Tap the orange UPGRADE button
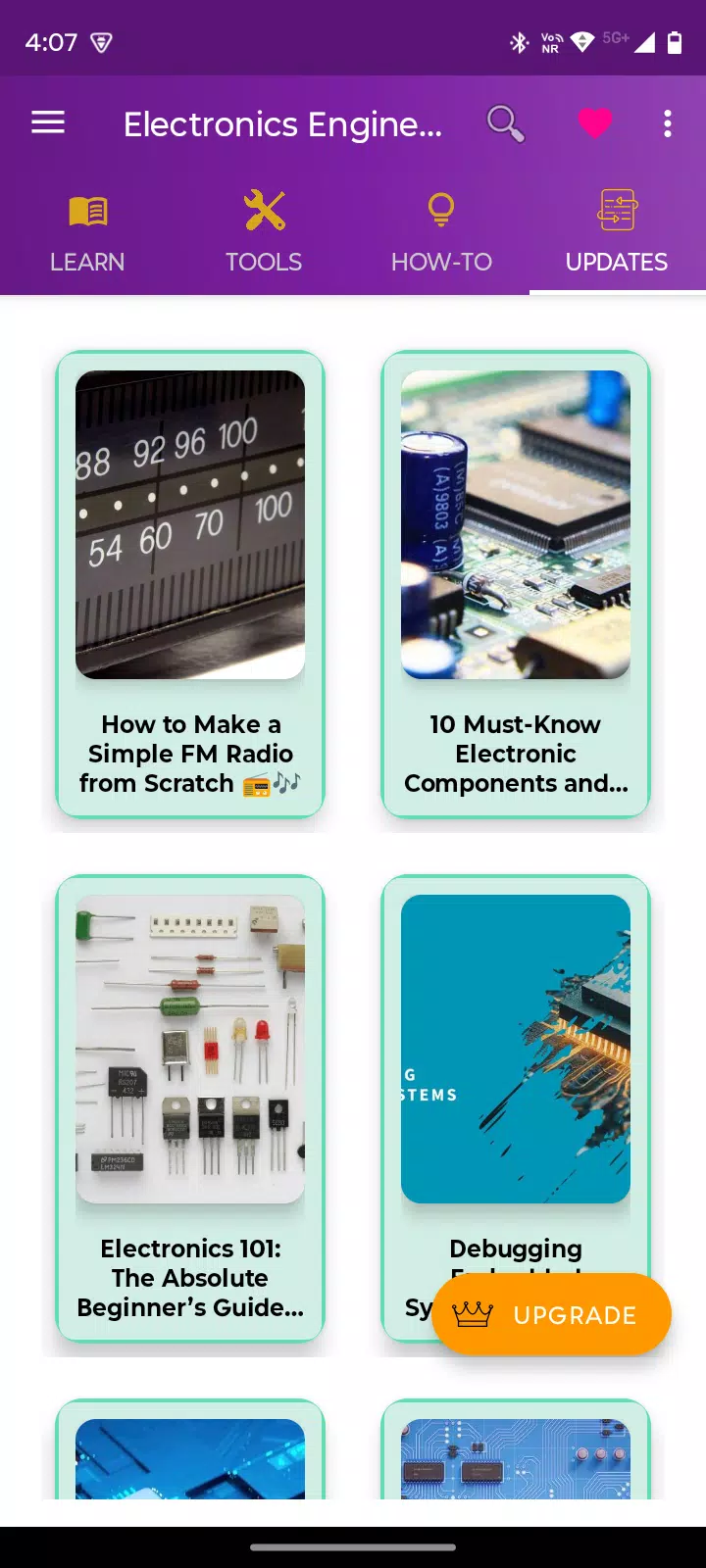 coord(551,1314)
